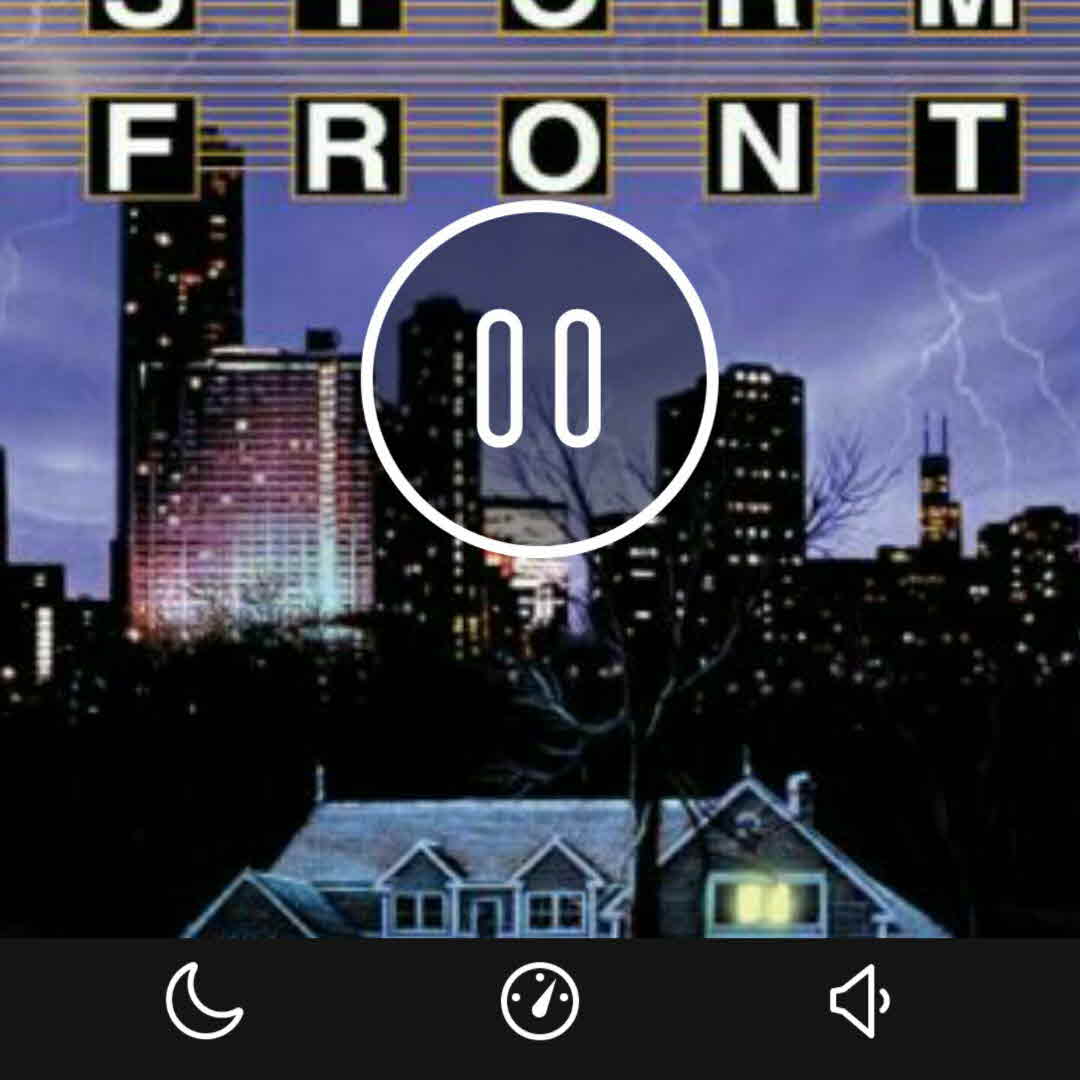Screen dimensions: 1080x1080
Task: Open the sleep timer moon icon
Action: [204, 1001]
